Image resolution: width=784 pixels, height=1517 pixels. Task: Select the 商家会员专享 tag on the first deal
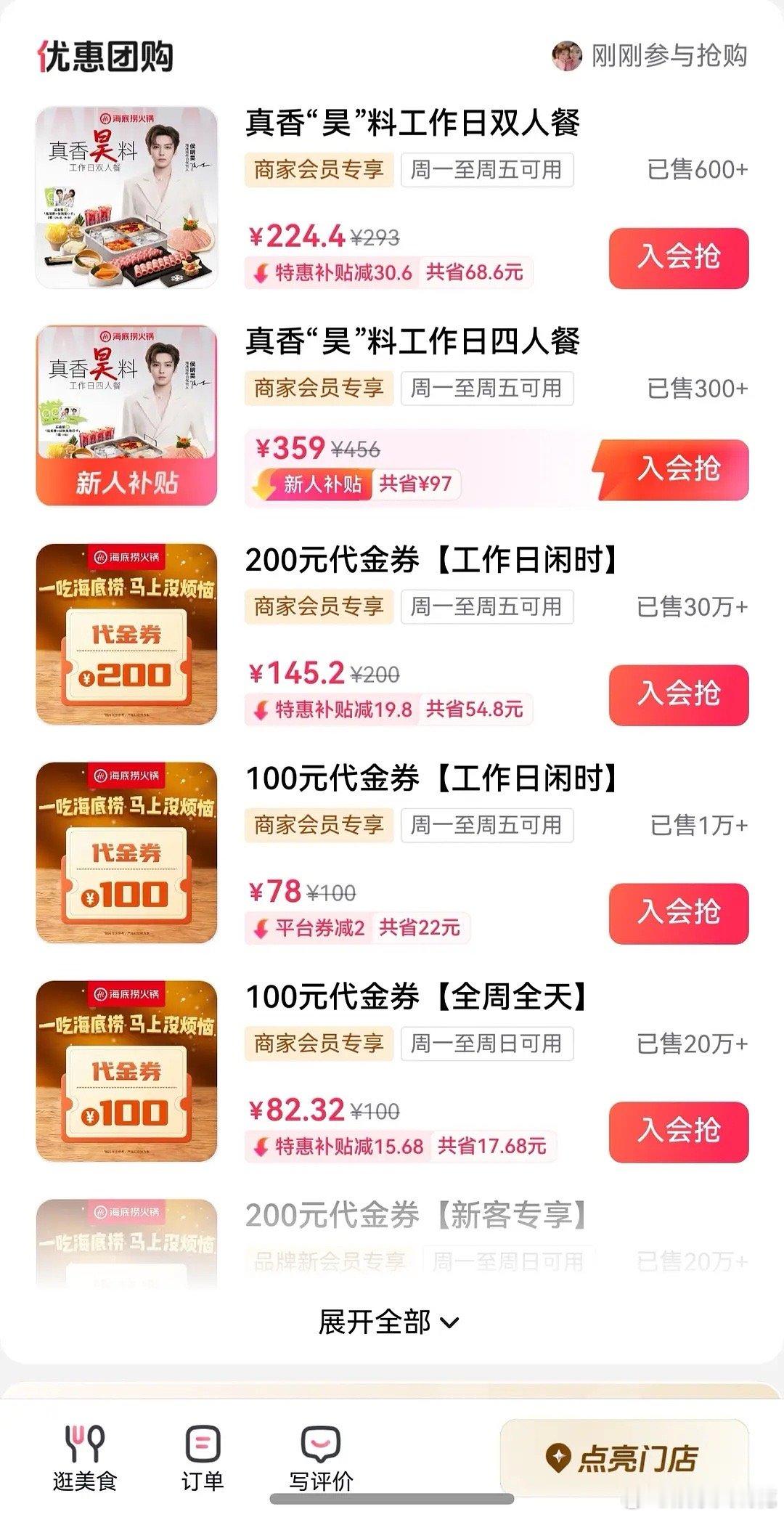(319, 170)
